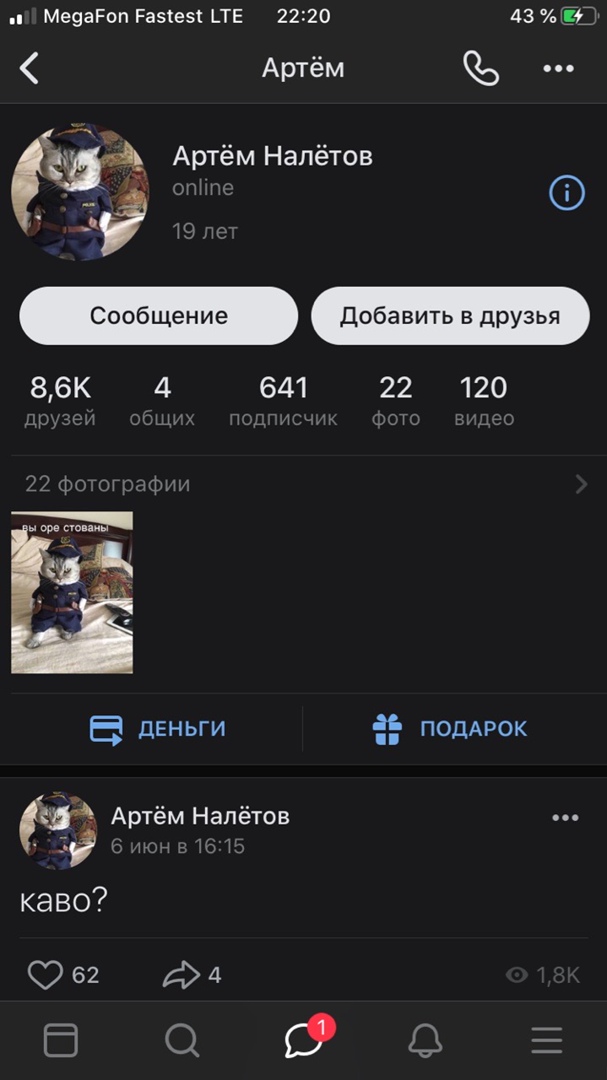
Task: Tap the Сообщение button
Action: [x=159, y=316]
